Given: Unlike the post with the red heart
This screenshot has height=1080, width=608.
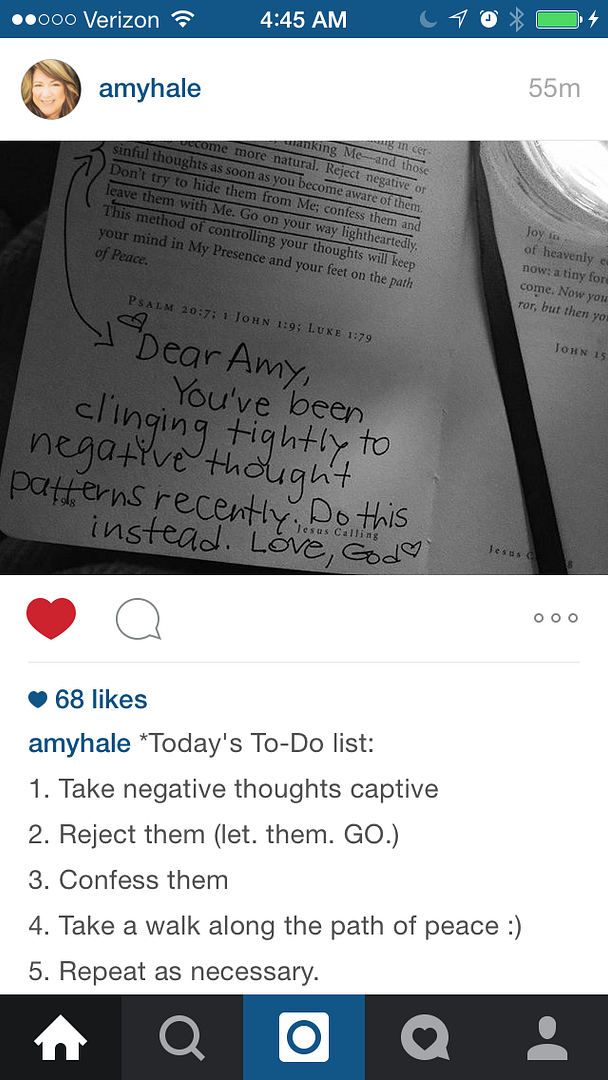Looking at the screenshot, I should click(51, 618).
